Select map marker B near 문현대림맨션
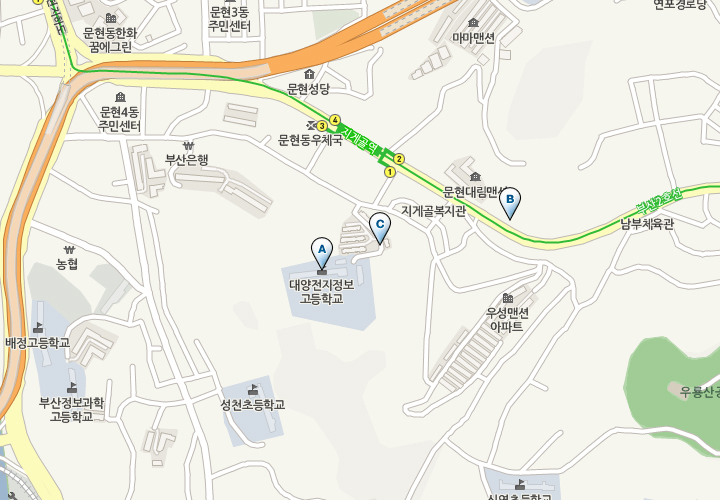This screenshot has height=500, width=720. coord(510,201)
